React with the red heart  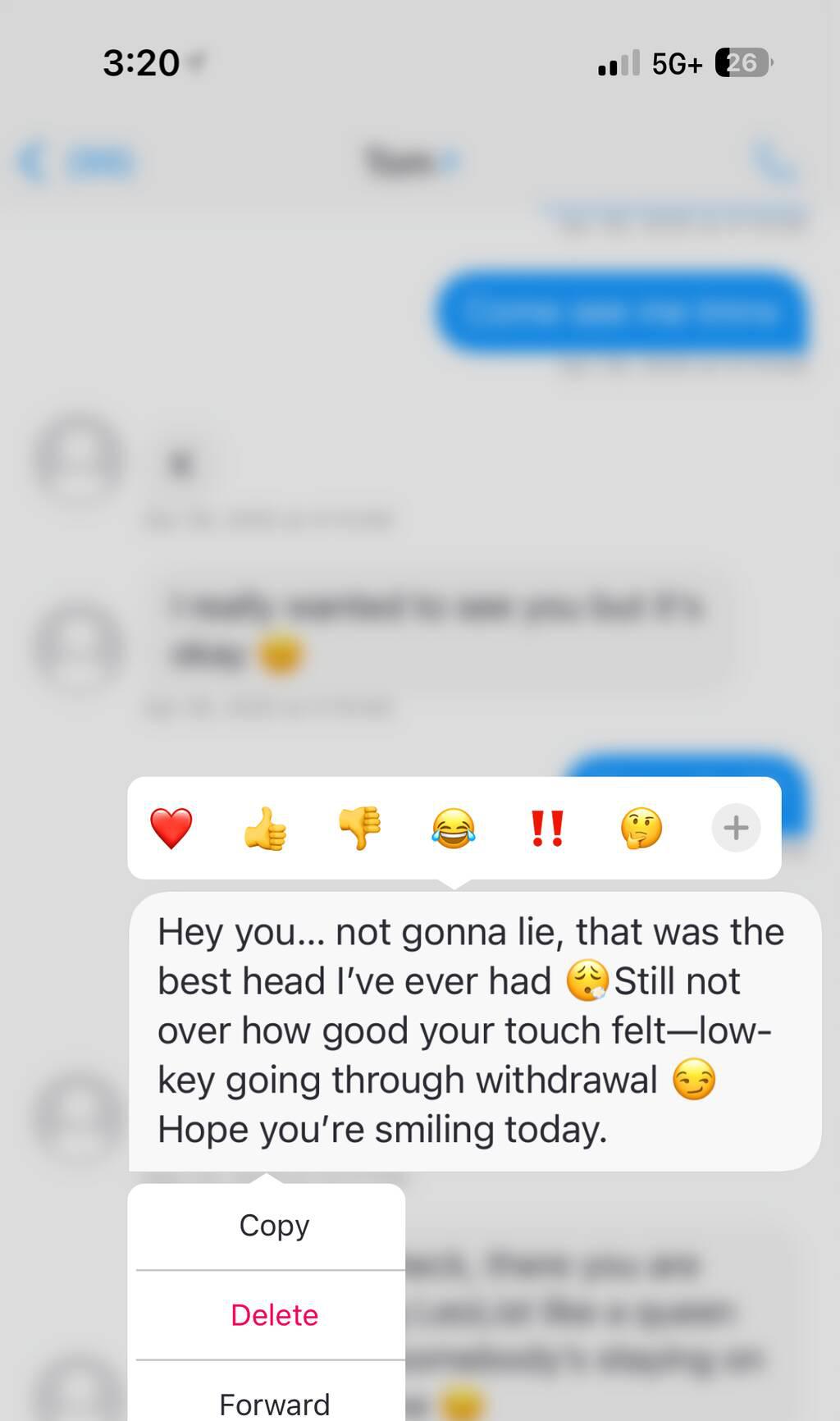pos(171,828)
